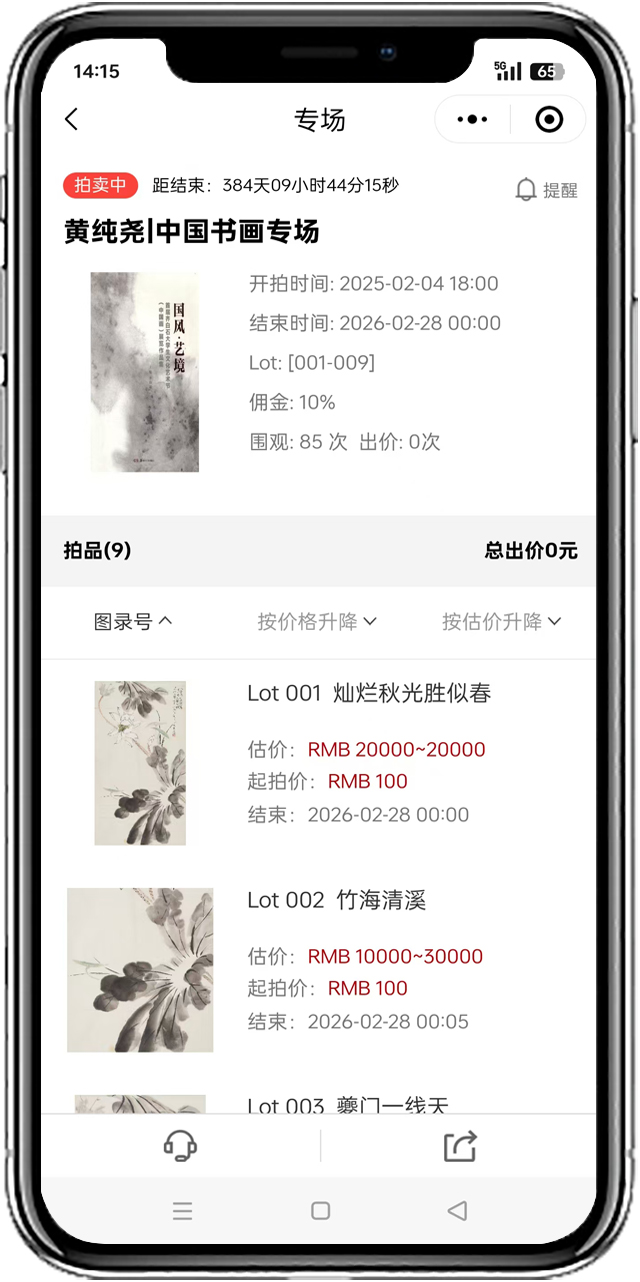The height and width of the screenshot is (1282, 640).
Task: Sort lots by 图录号
Action: tap(132, 622)
